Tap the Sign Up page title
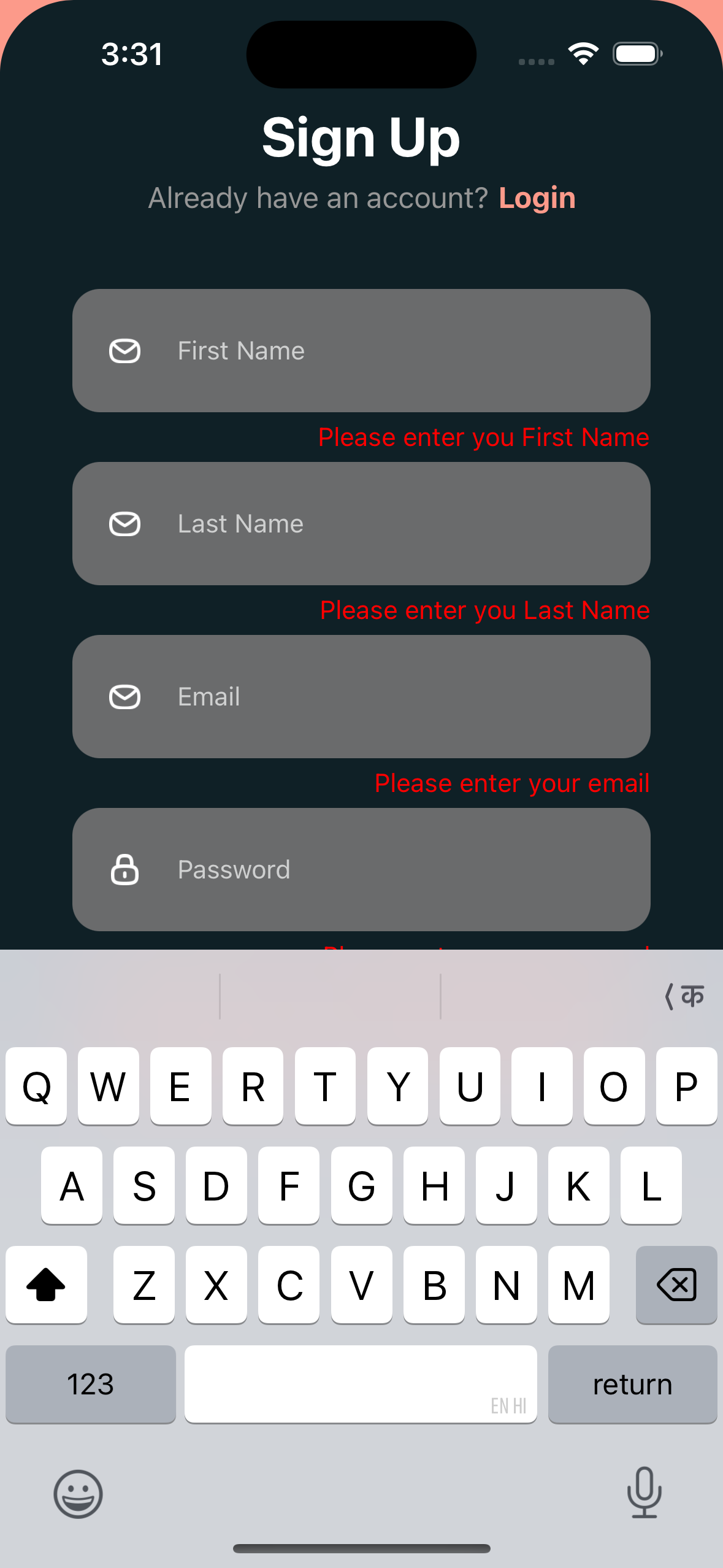Viewport: 723px width, 1568px height. point(361,137)
